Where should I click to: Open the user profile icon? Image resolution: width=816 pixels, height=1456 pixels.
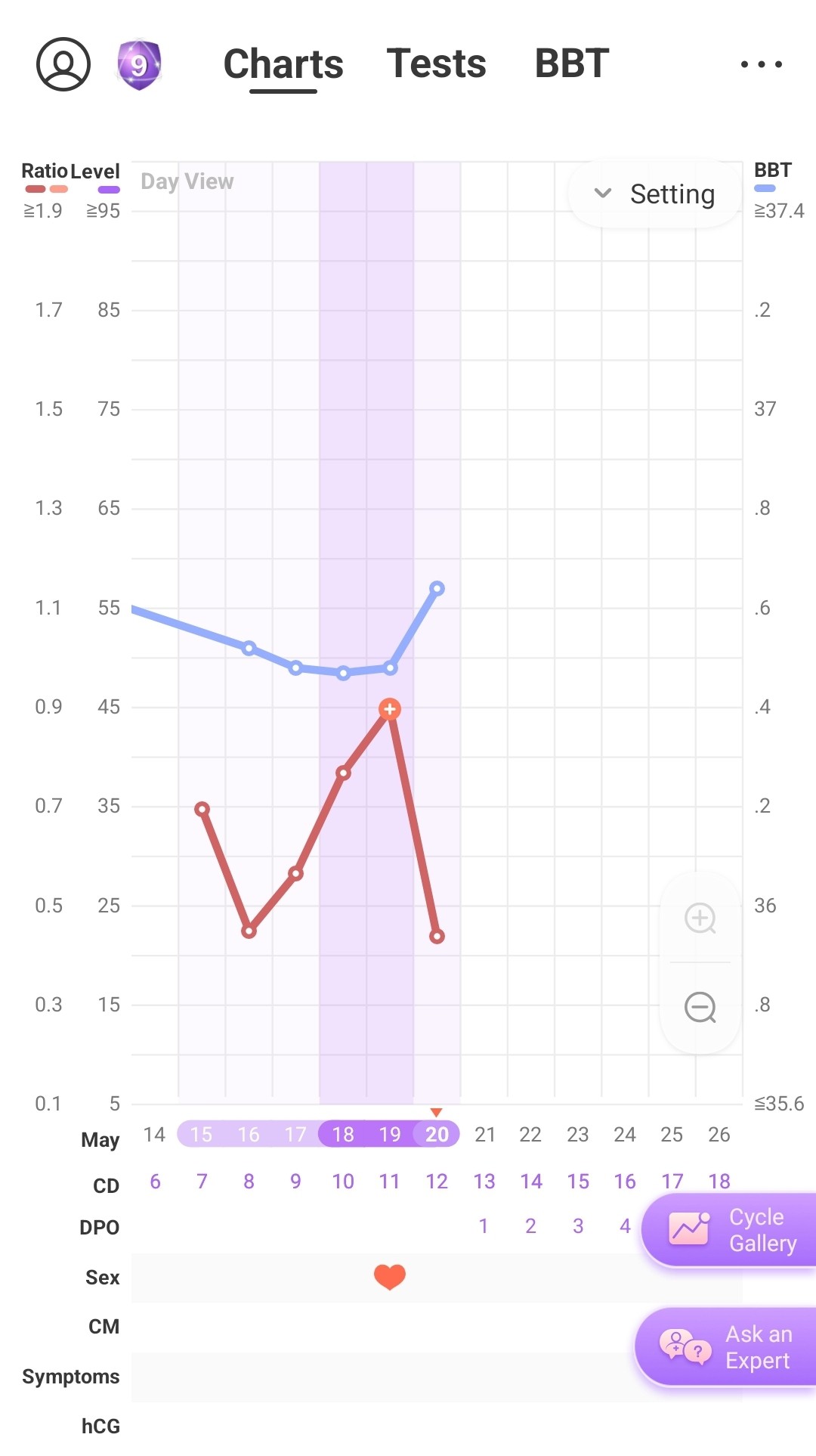click(x=63, y=64)
